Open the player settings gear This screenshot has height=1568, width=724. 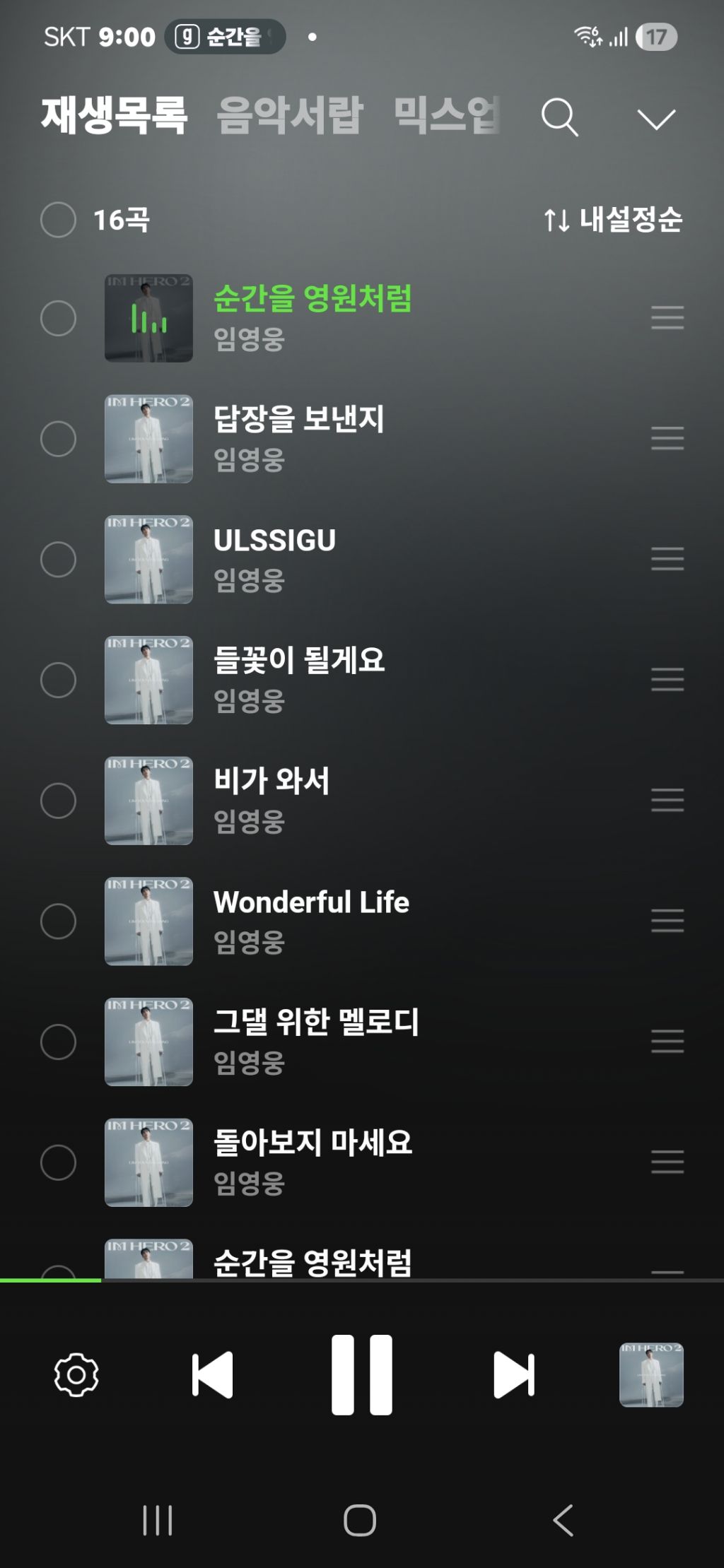click(76, 1375)
